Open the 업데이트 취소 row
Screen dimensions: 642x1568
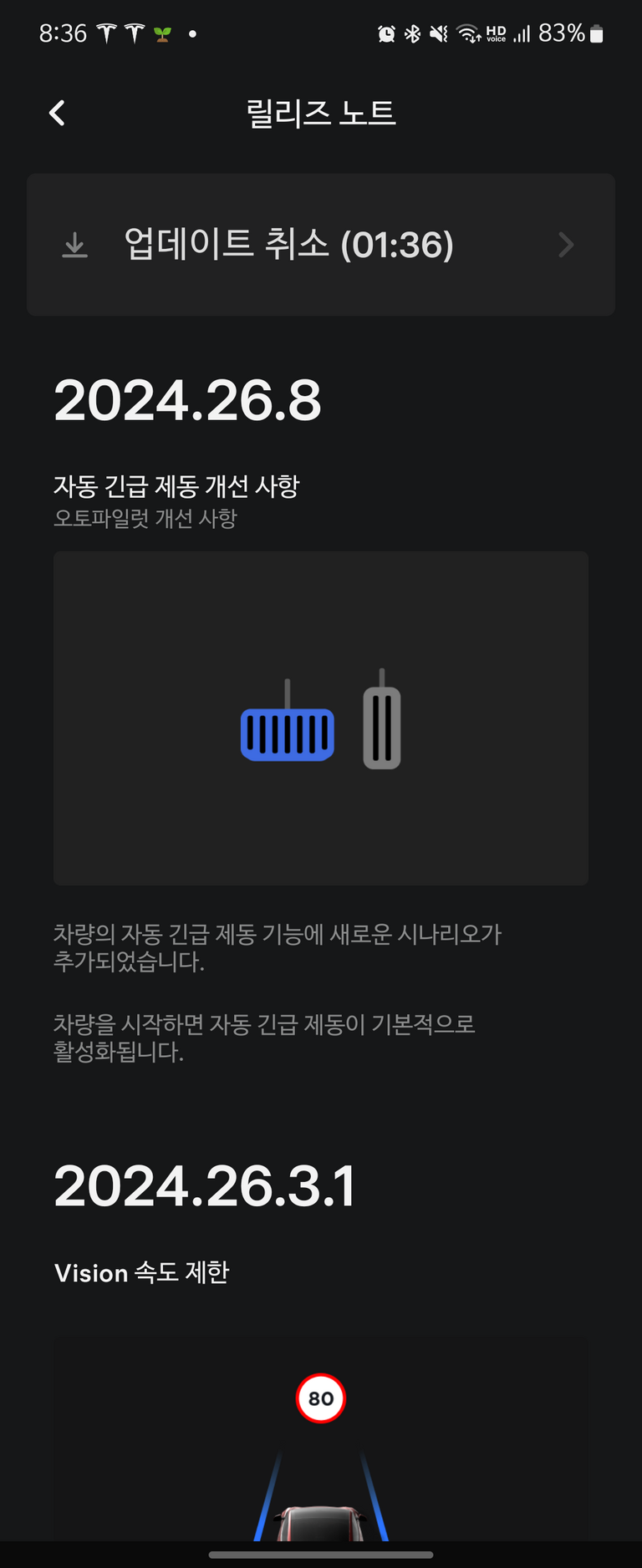click(x=321, y=245)
